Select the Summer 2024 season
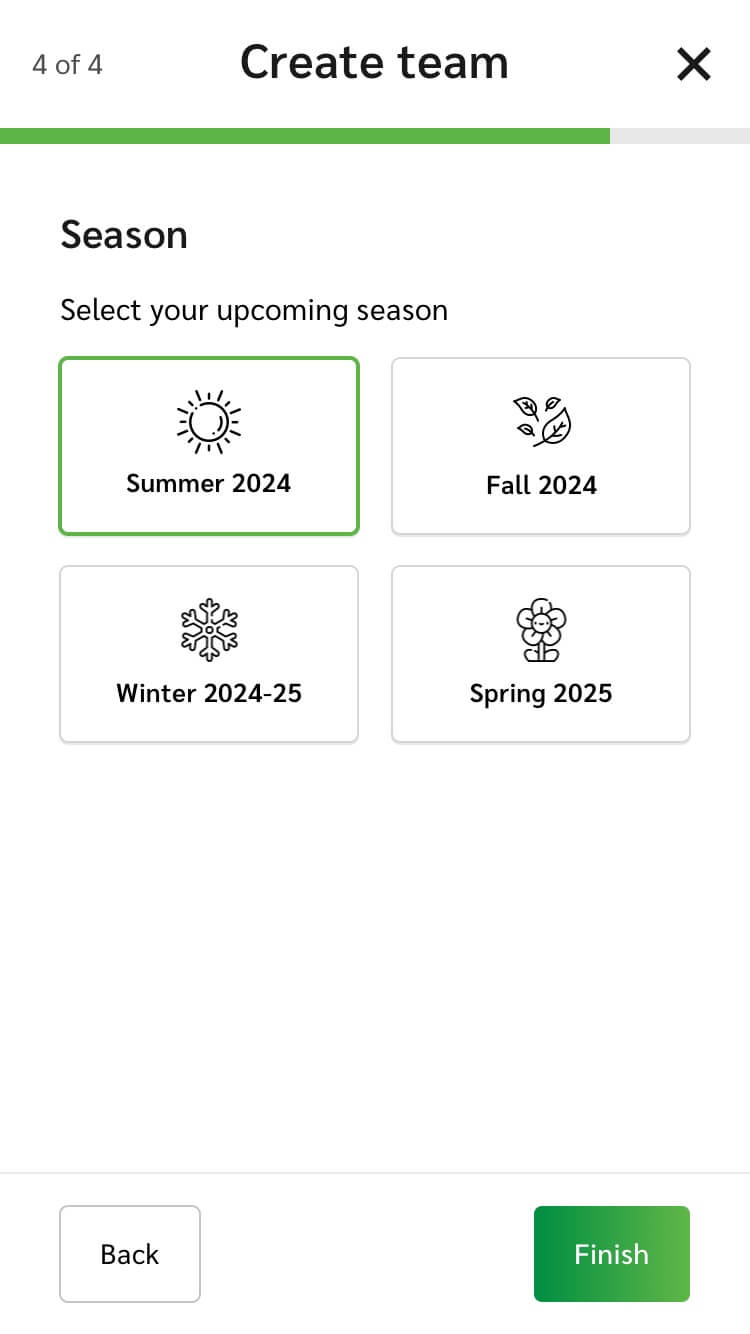750x1334 pixels. [209, 446]
